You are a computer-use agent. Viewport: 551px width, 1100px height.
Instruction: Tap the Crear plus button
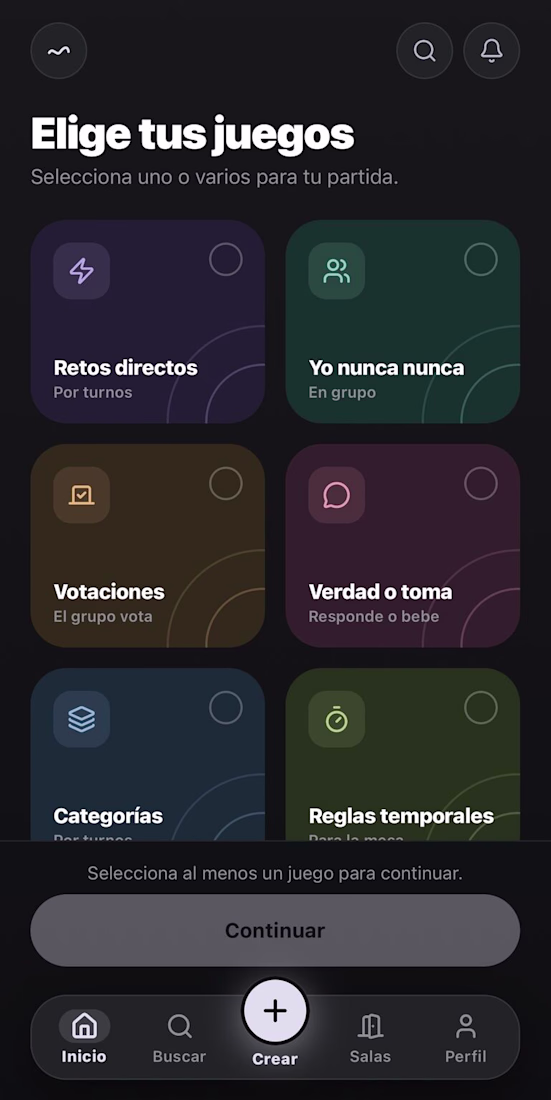tap(275, 1011)
